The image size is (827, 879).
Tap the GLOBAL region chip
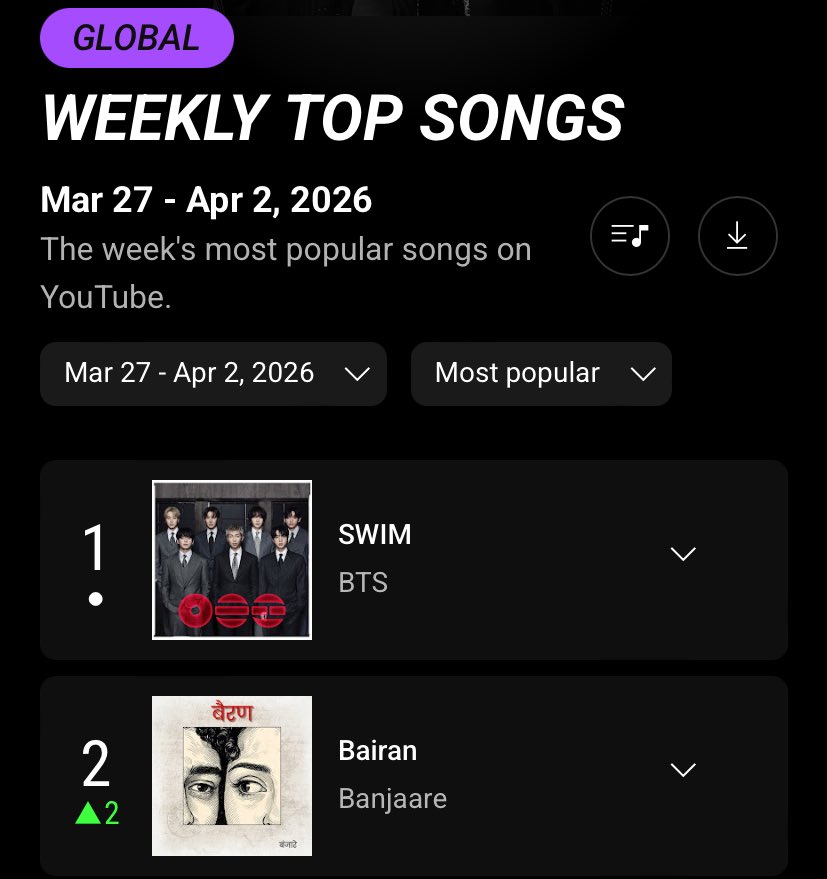point(137,38)
